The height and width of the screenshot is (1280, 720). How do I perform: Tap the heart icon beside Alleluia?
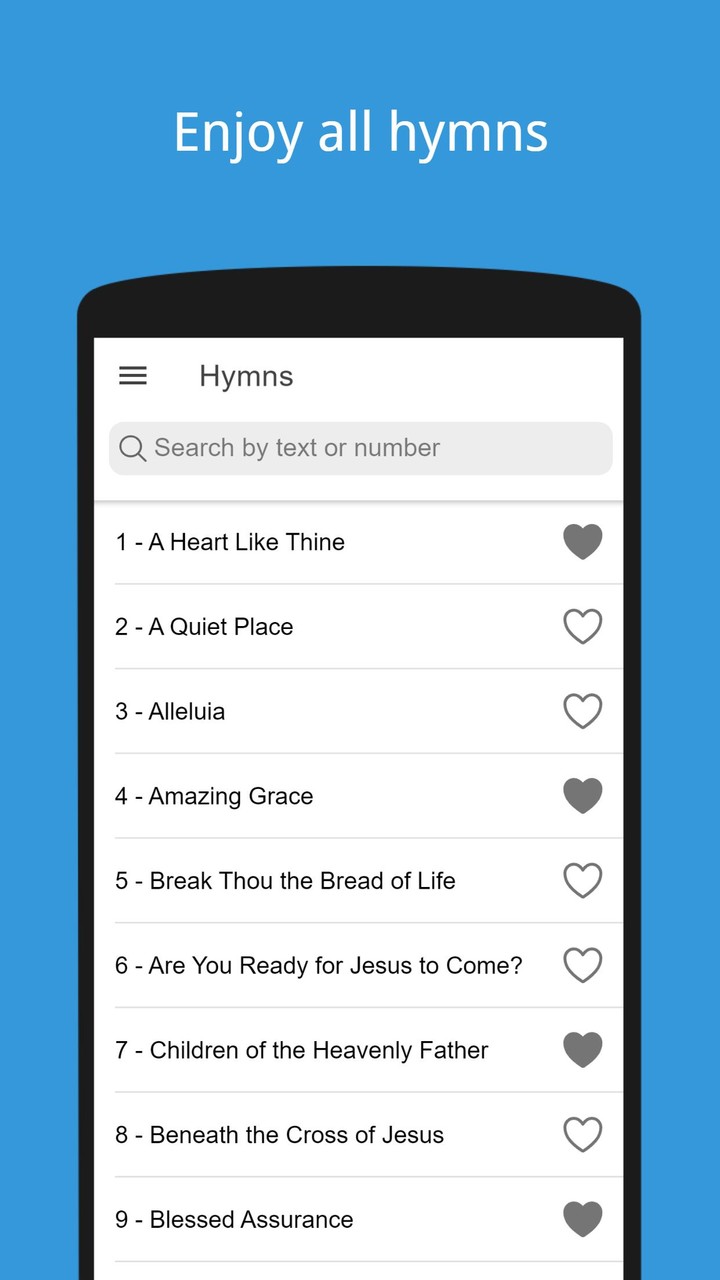pos(583,711)
